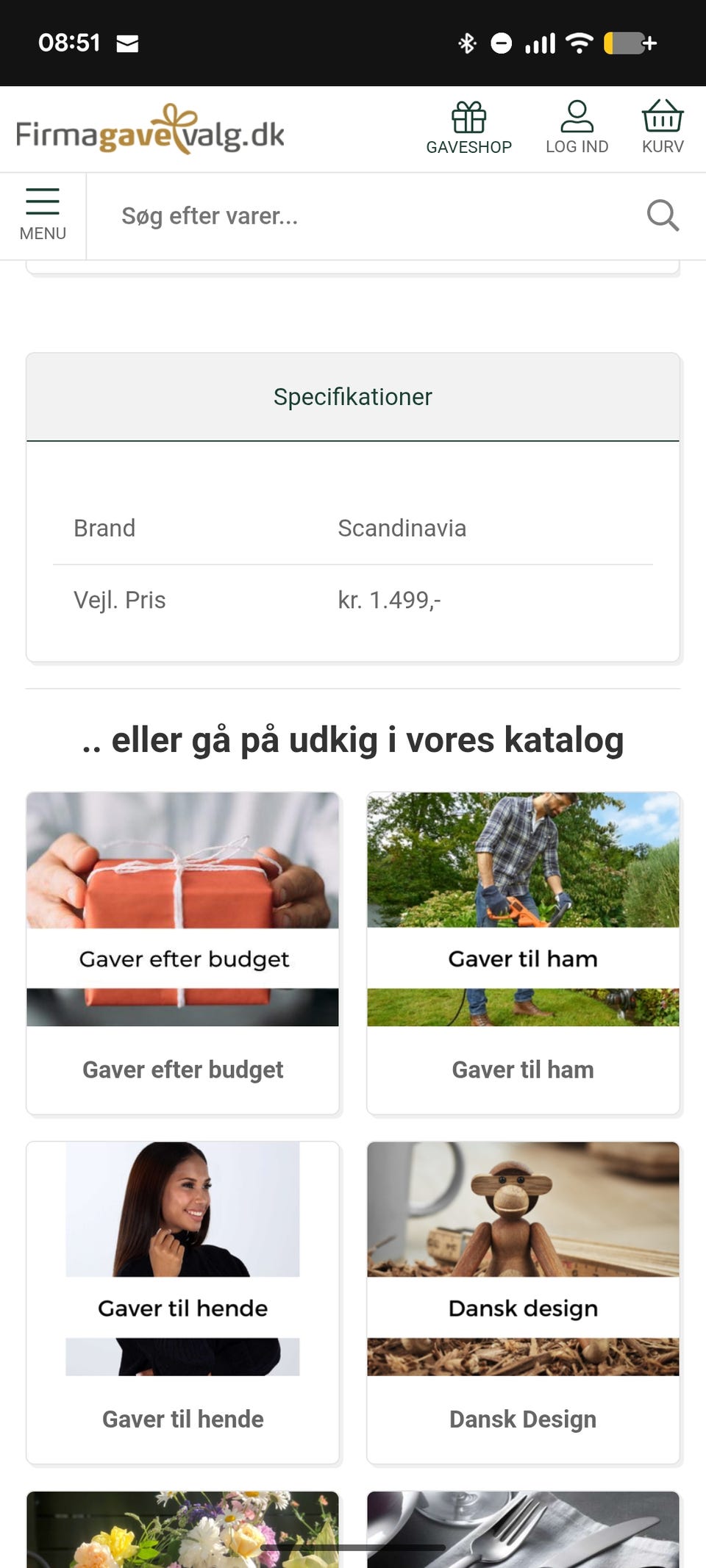The width and height of the screenshot is (706, 1568).
Task: Select the Dansk Design category card
Action: 523,1419
